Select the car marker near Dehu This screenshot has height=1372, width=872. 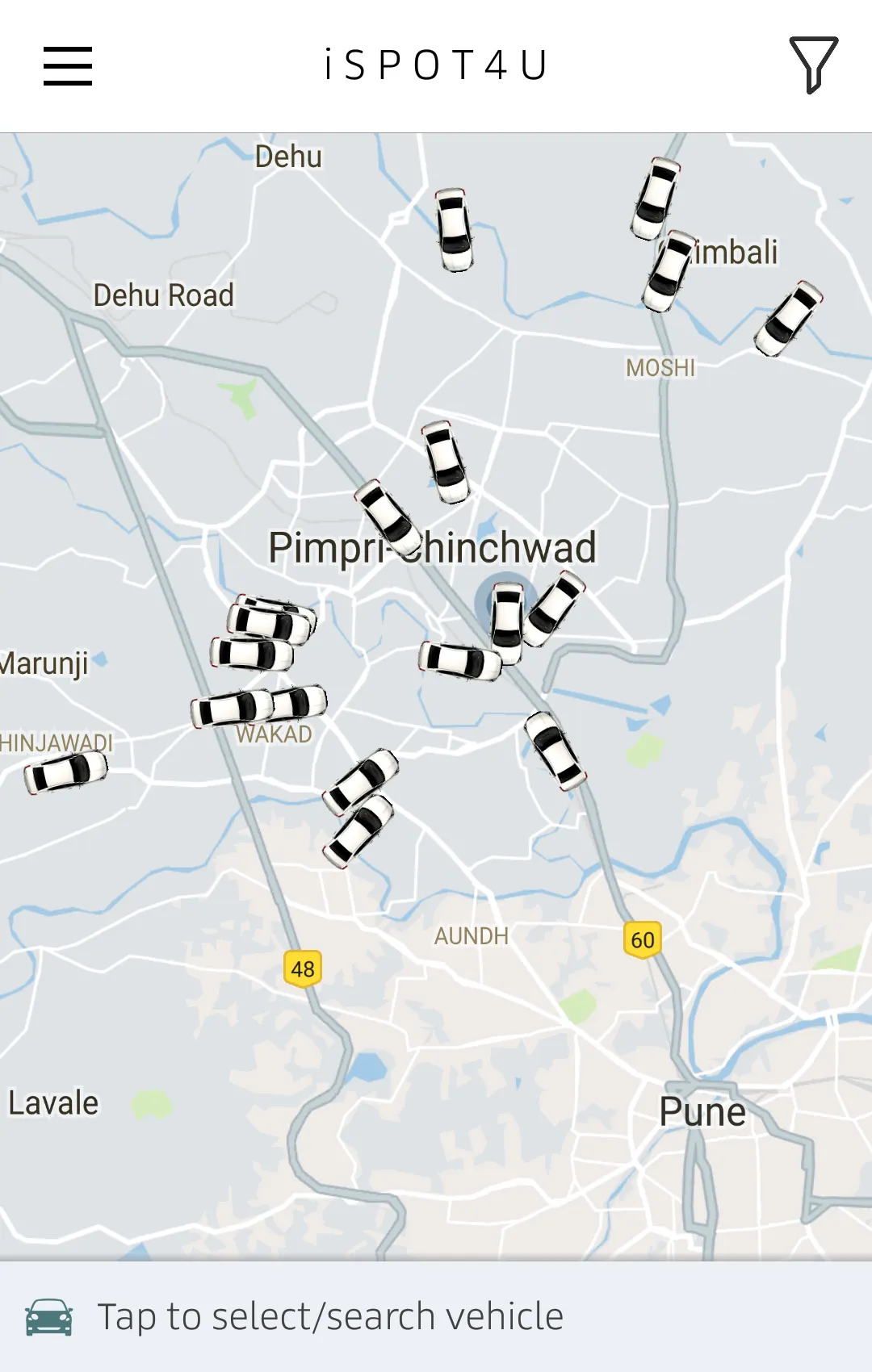click(455, 229)
